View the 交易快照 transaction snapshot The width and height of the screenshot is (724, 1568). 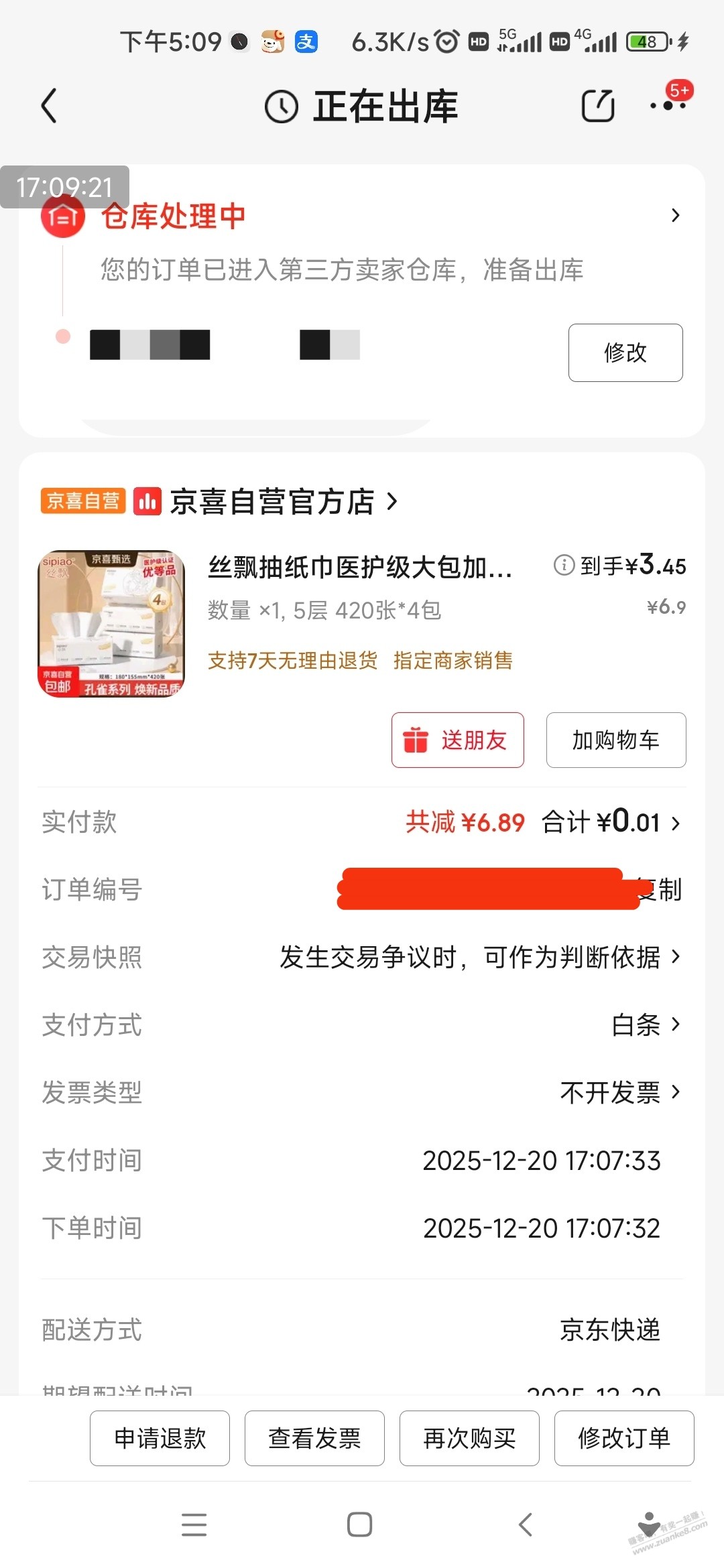pyautogui.click(x=479, y=957)
